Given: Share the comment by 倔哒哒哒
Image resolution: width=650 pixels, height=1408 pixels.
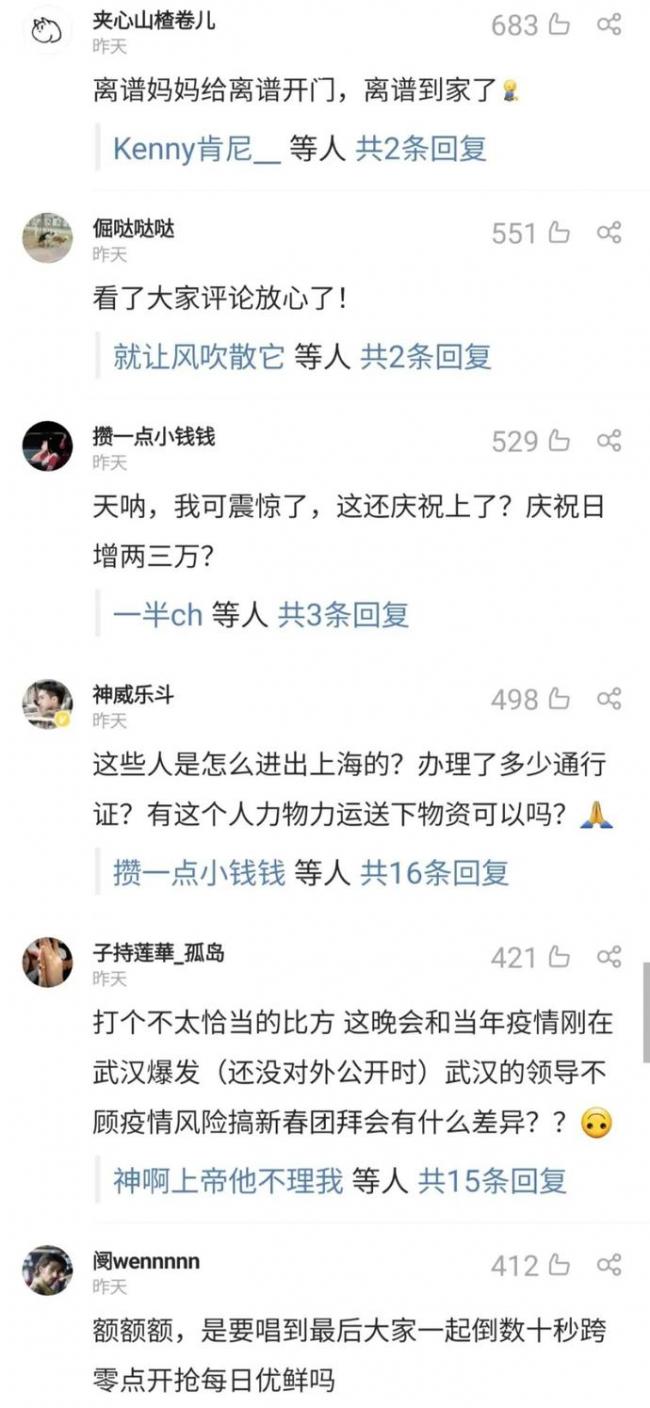Looking at the screenshot, I should (x=609, y=234).
